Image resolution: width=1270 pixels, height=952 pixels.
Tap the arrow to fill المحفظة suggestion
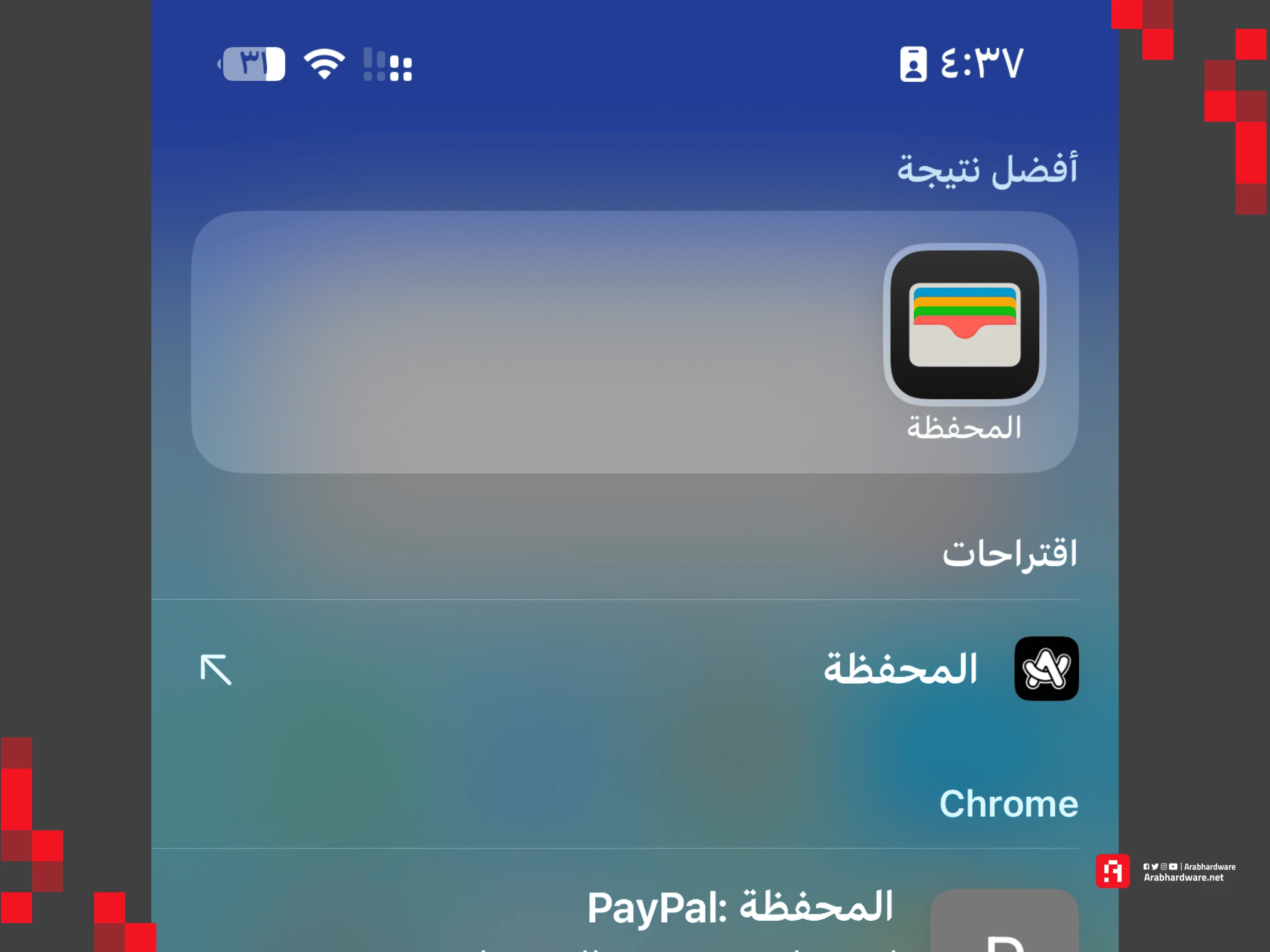click(216, 669)
